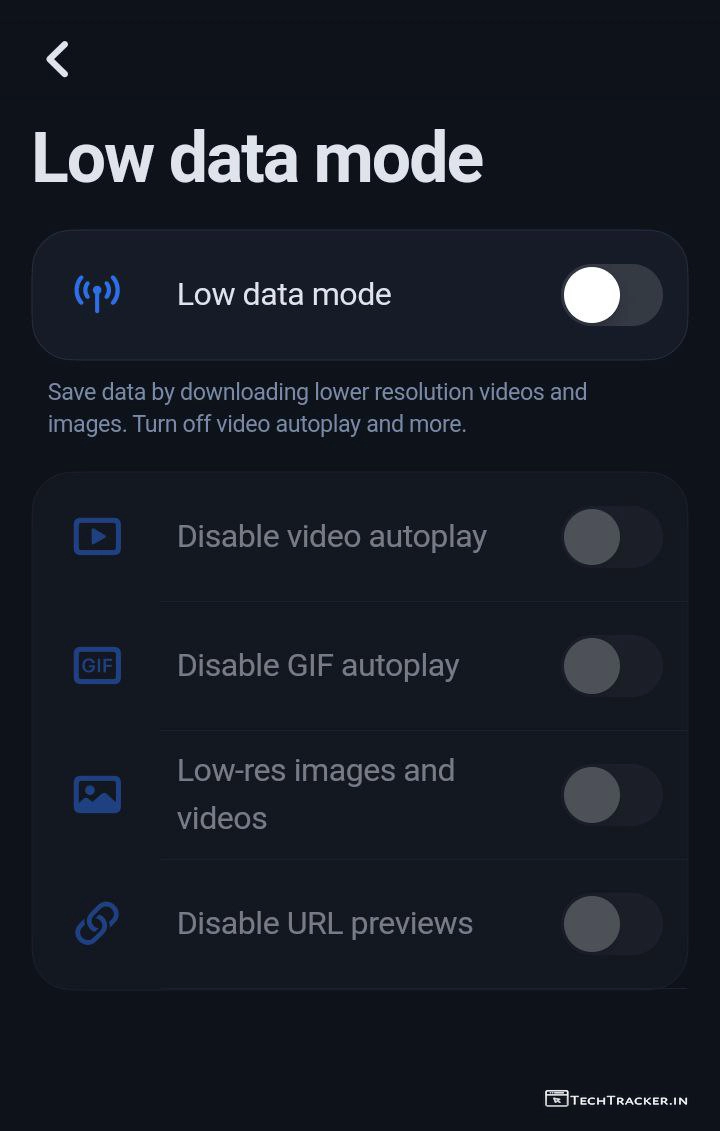Enable Low-res images and videos

611,795
